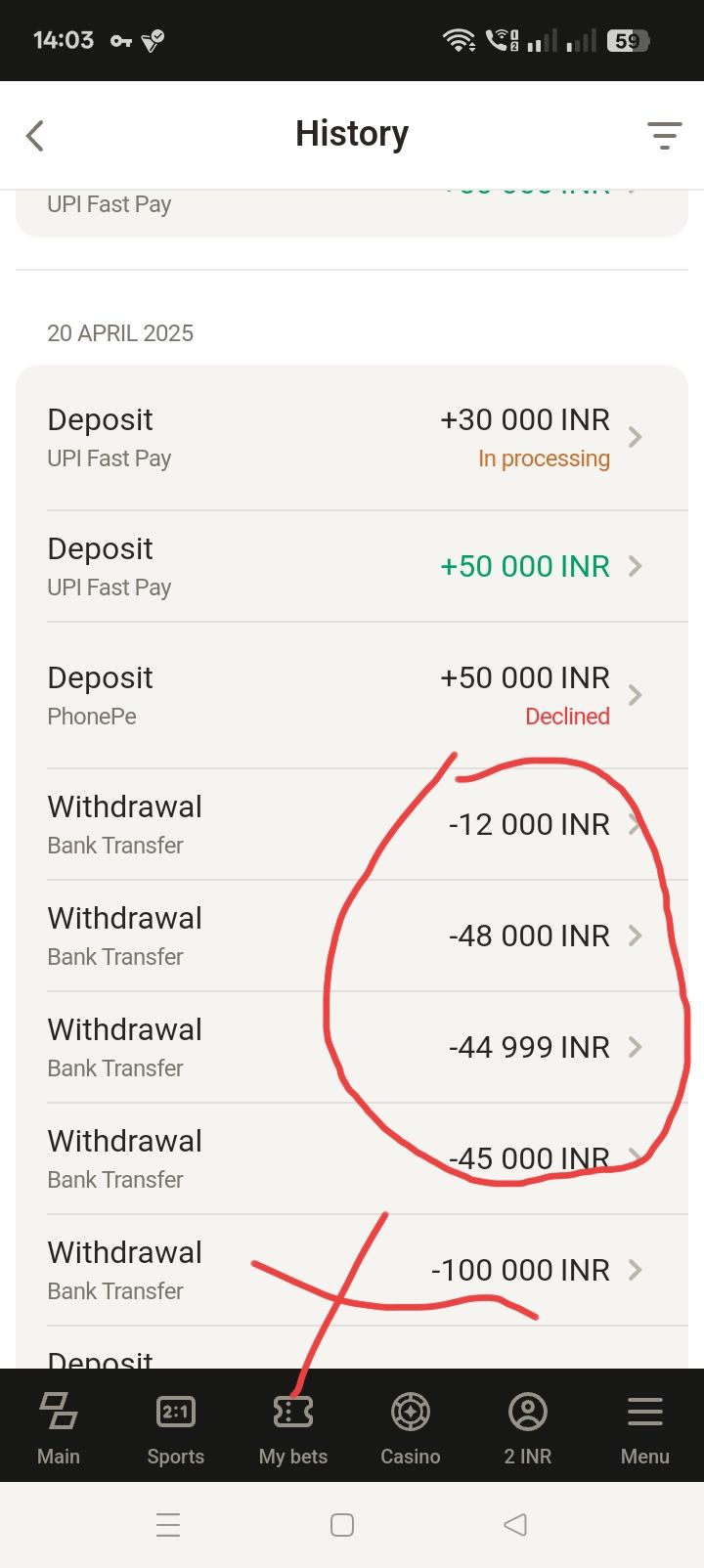Viewport: 704px width, 1568px height.
Task: Open the -45 000 INR bank transfer withdrawal
Action: pos(352,1158)
